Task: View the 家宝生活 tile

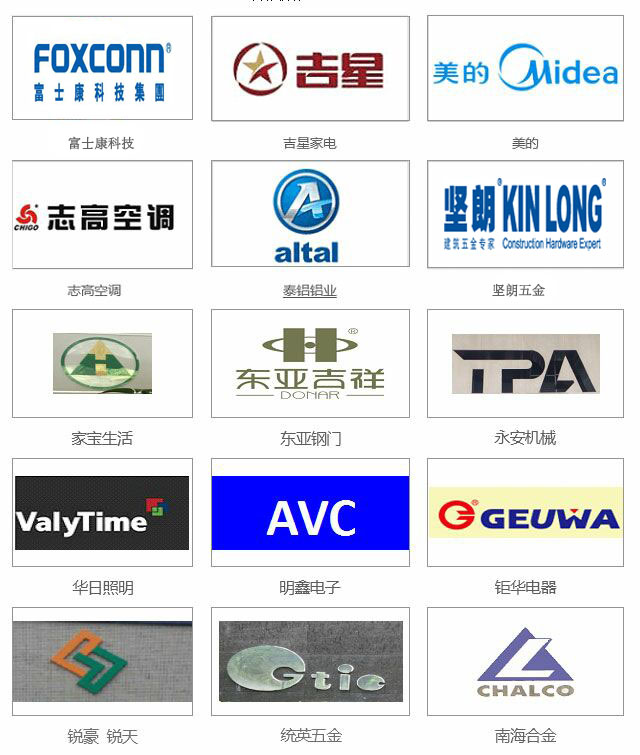Action: point(102,363)
